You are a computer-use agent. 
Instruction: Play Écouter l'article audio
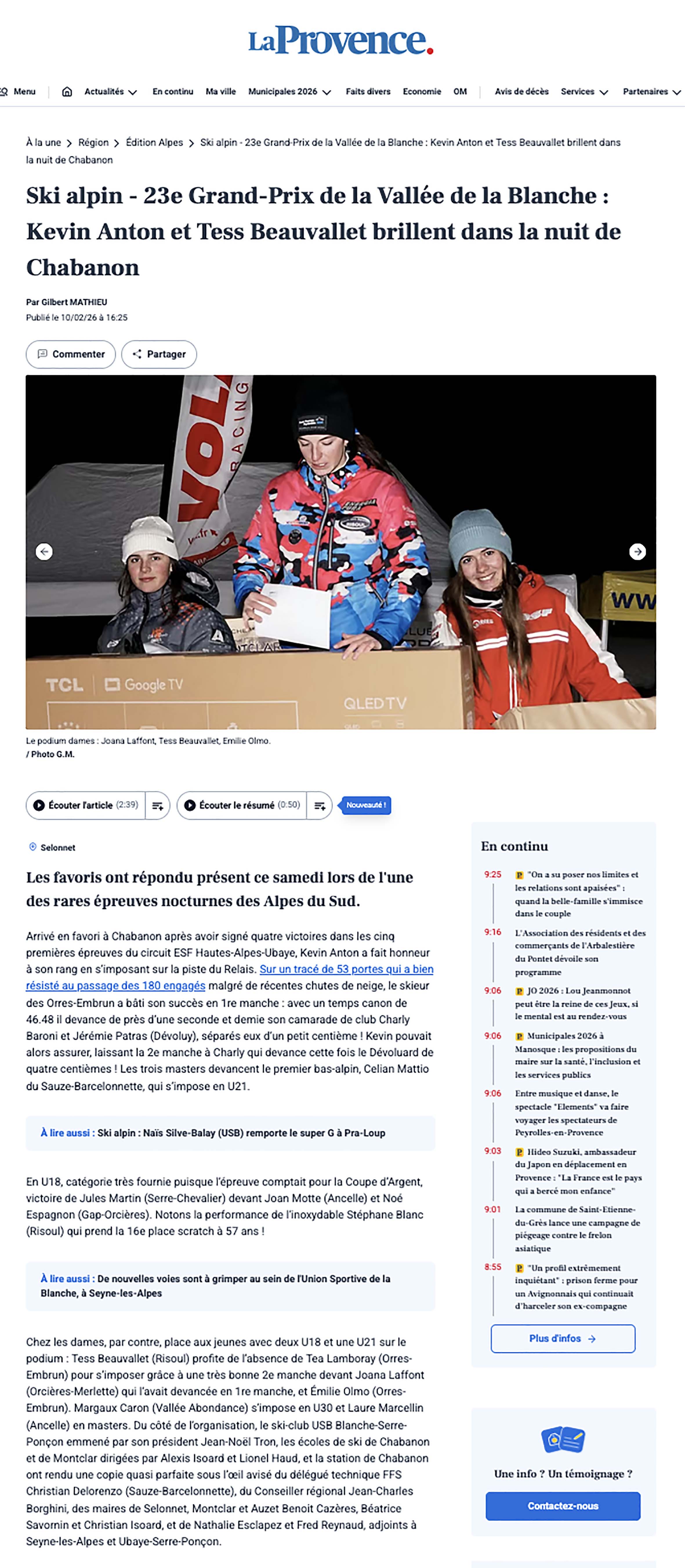tap(85, 805)
